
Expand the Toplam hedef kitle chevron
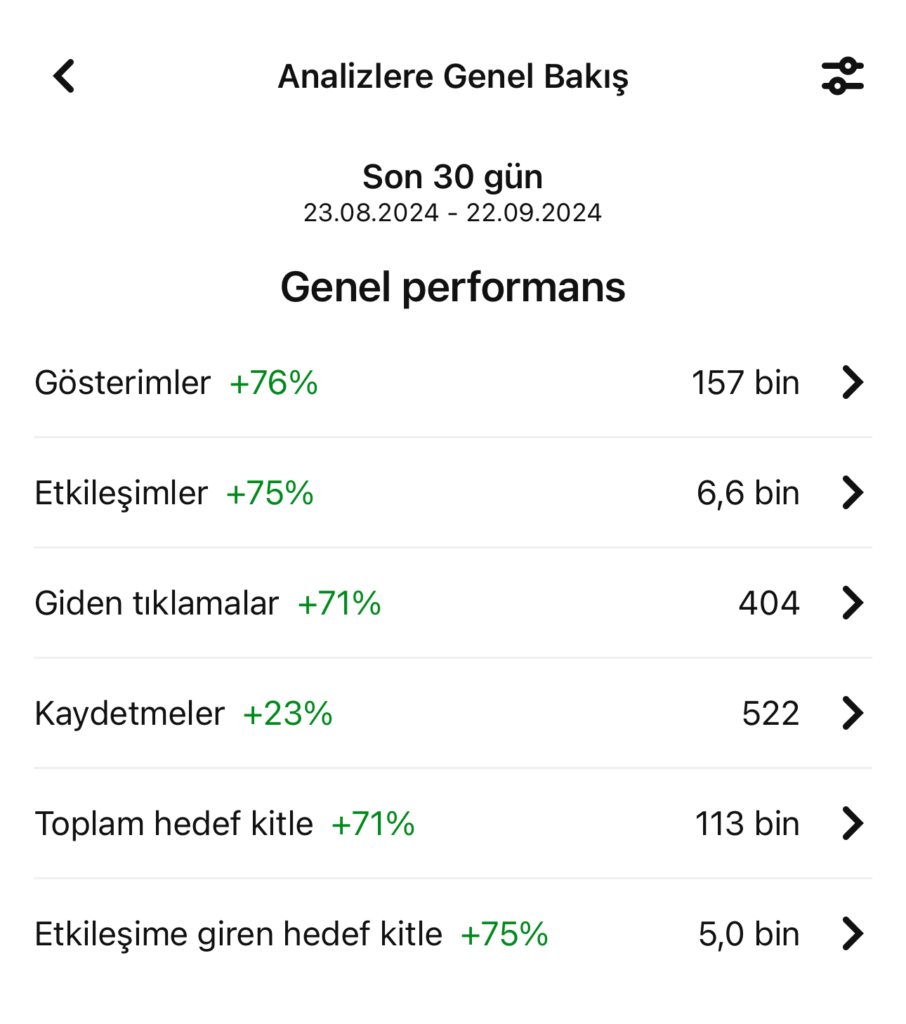point(852,823)
